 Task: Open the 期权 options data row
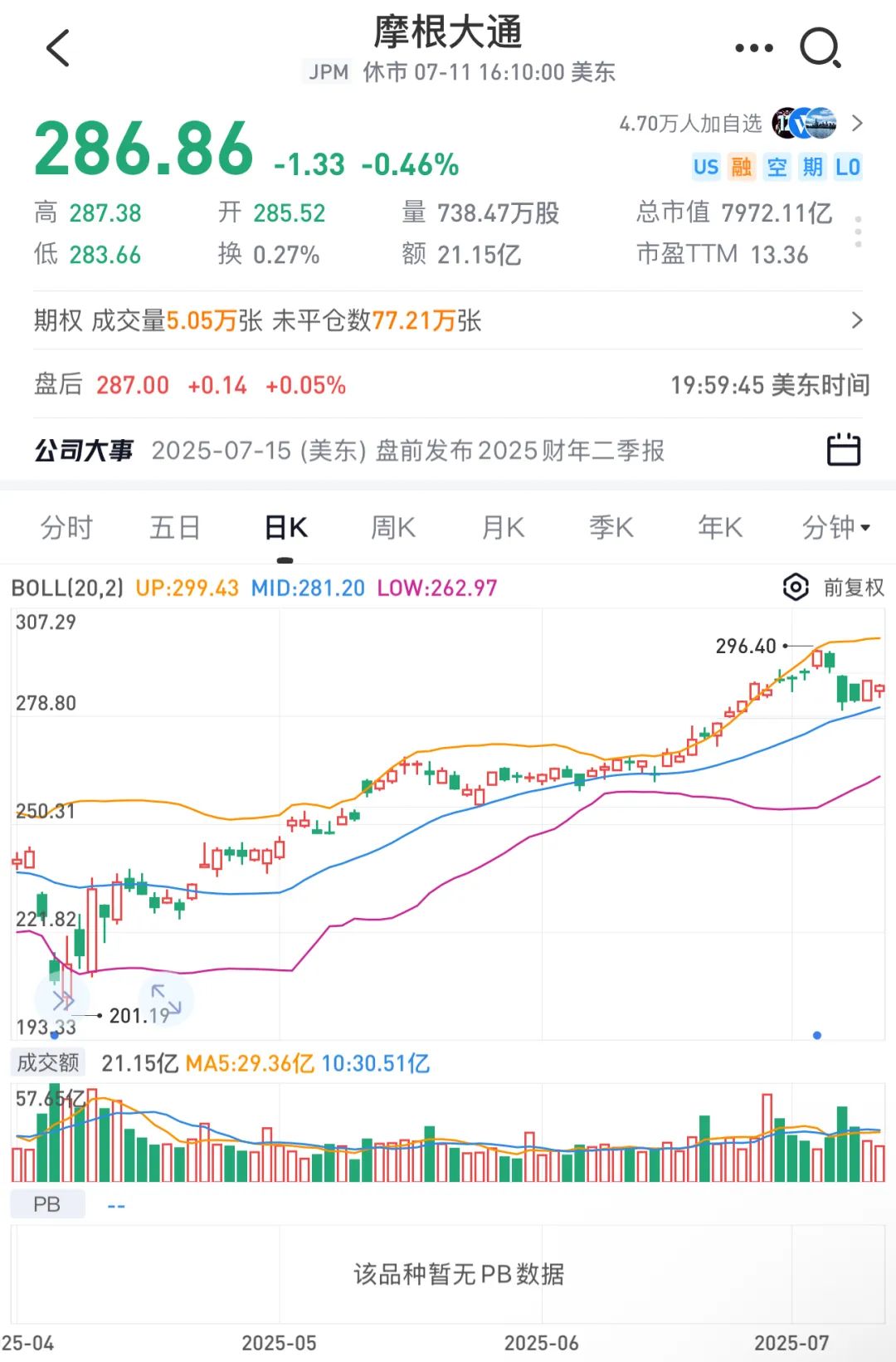tap(448, 320)
